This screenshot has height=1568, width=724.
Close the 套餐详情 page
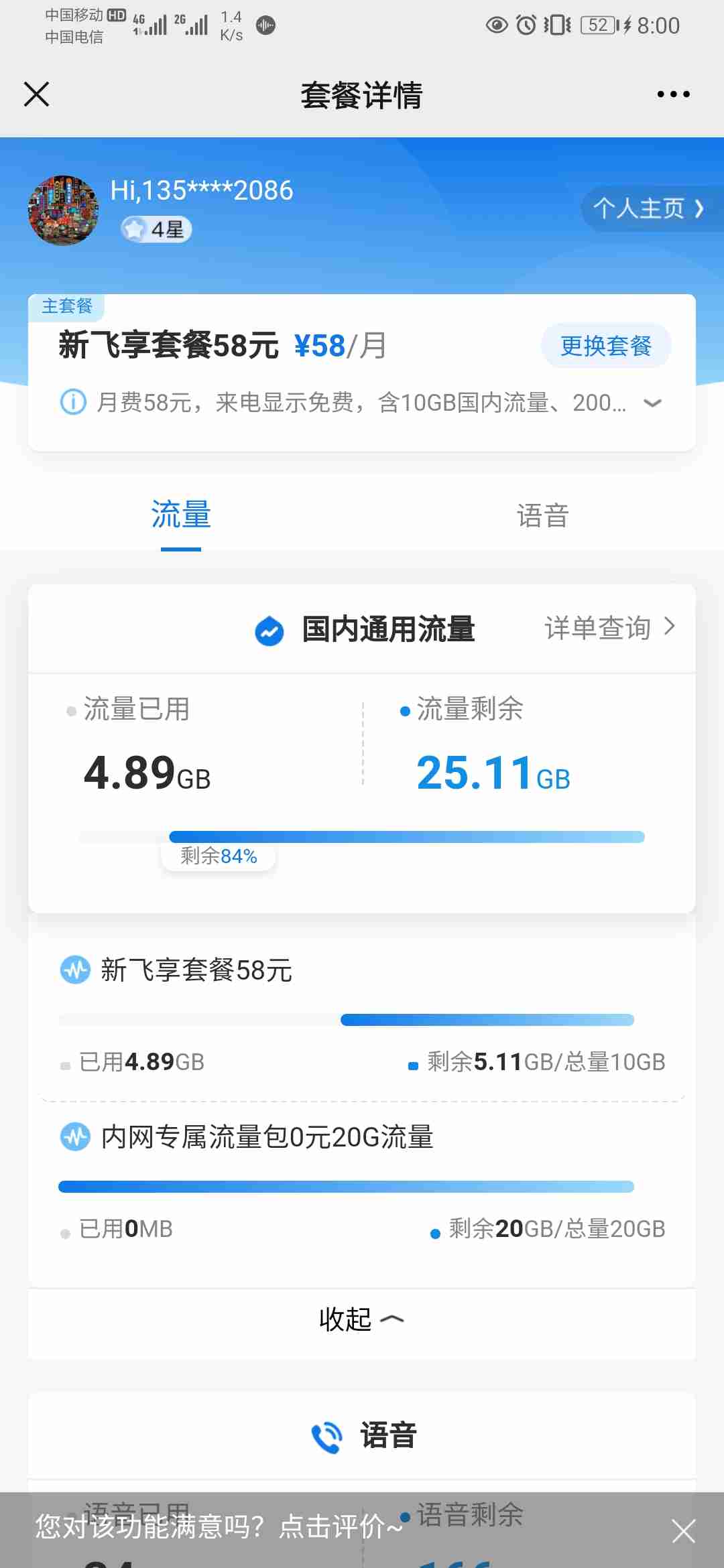pyautogui.click(x=37, y=94)
